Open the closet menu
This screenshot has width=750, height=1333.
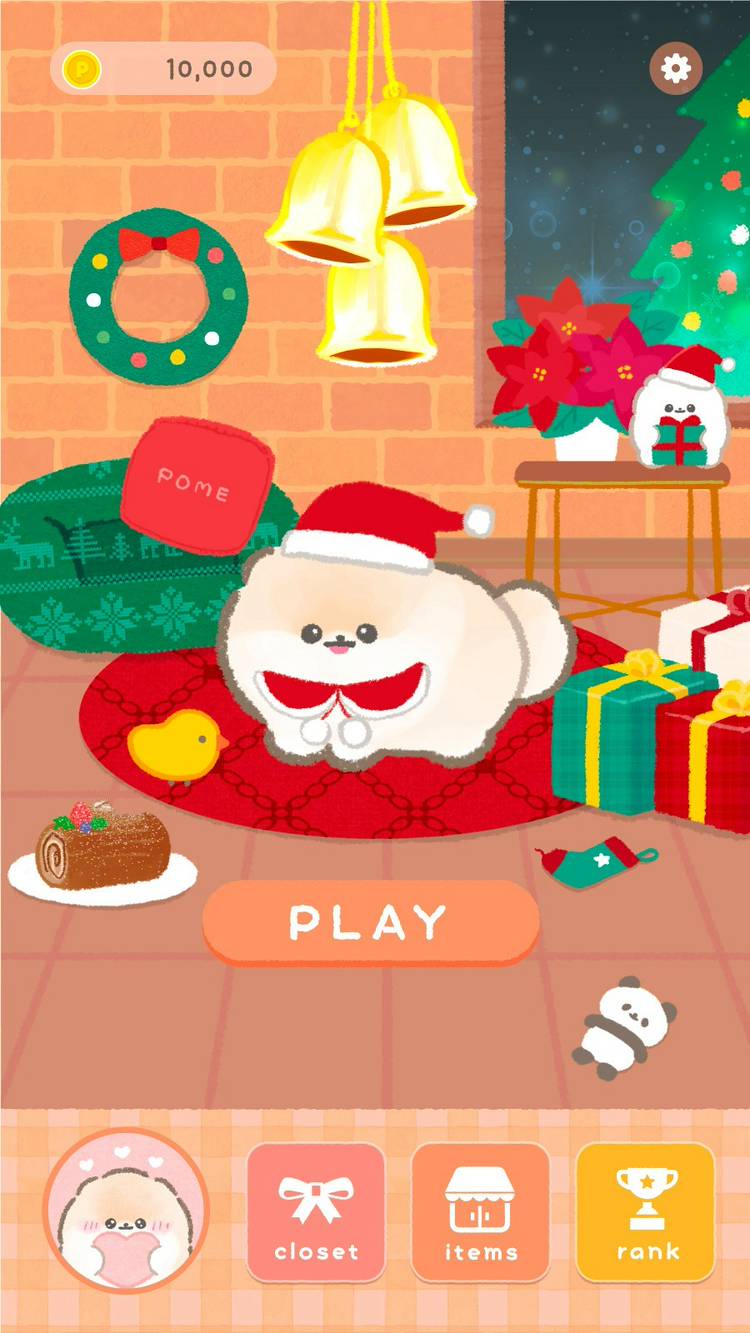tap(316, 1212)
